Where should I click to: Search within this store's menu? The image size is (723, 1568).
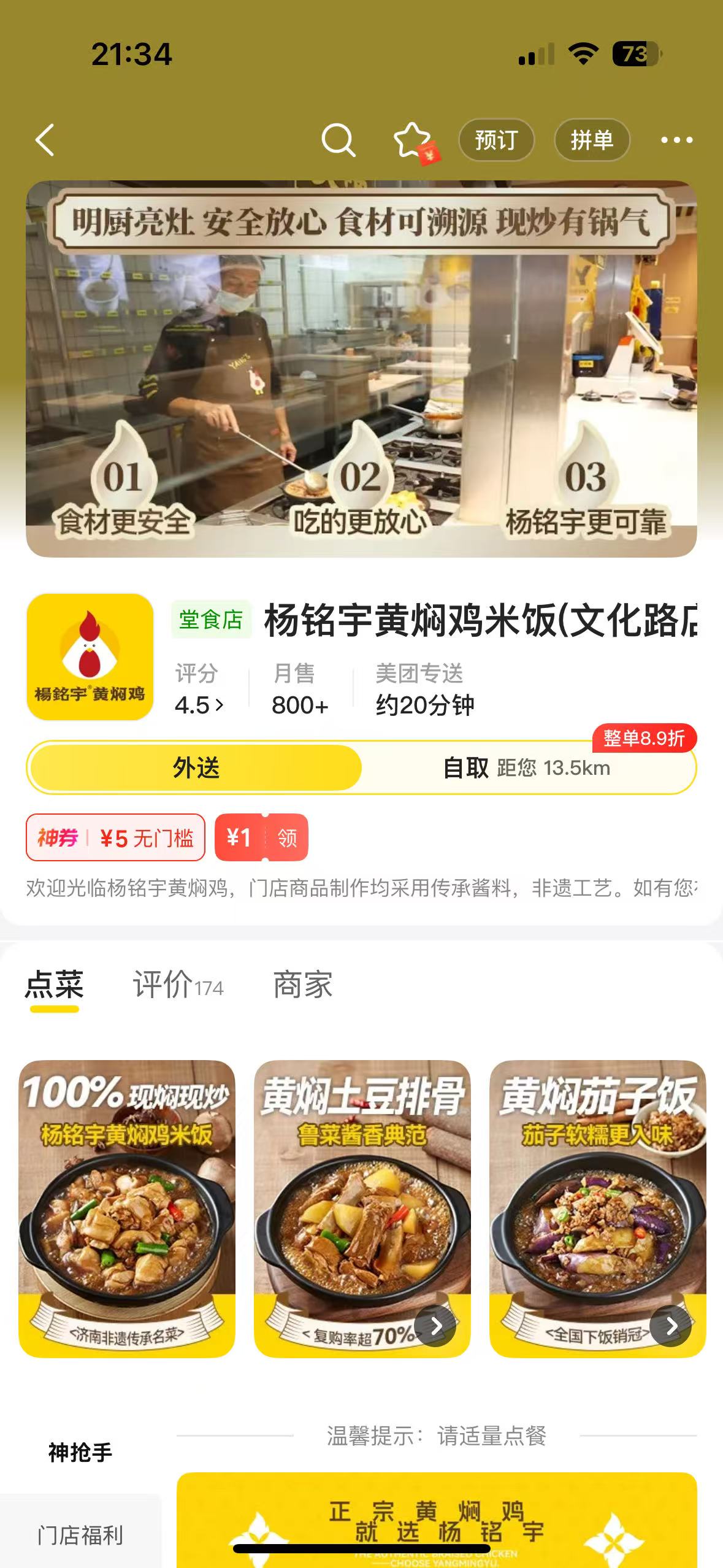(338, 140)
